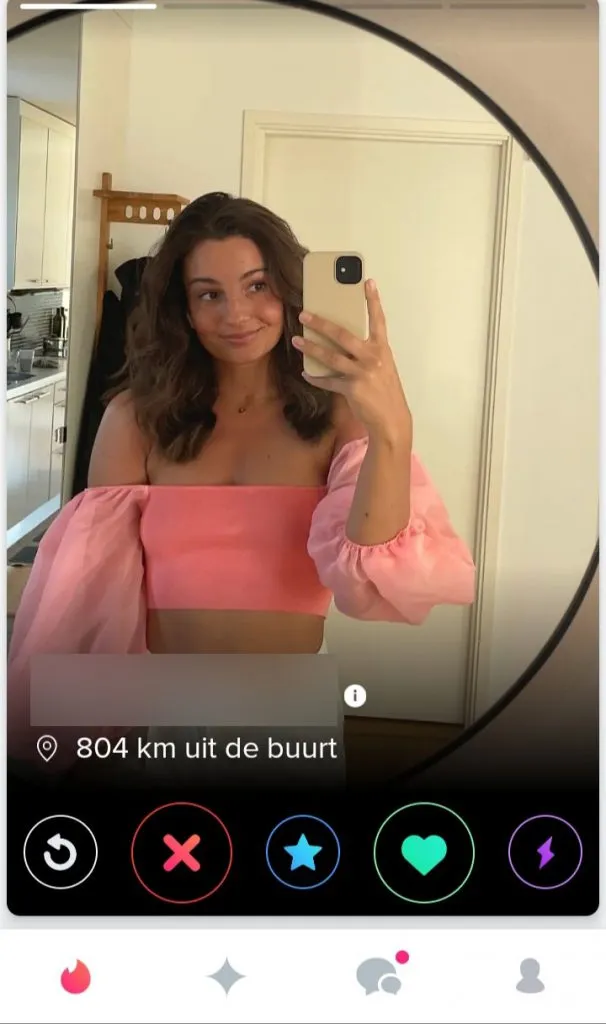Open the profile info icon
Viewport: 606px width, 1024px height.
(x=355, y=696)
